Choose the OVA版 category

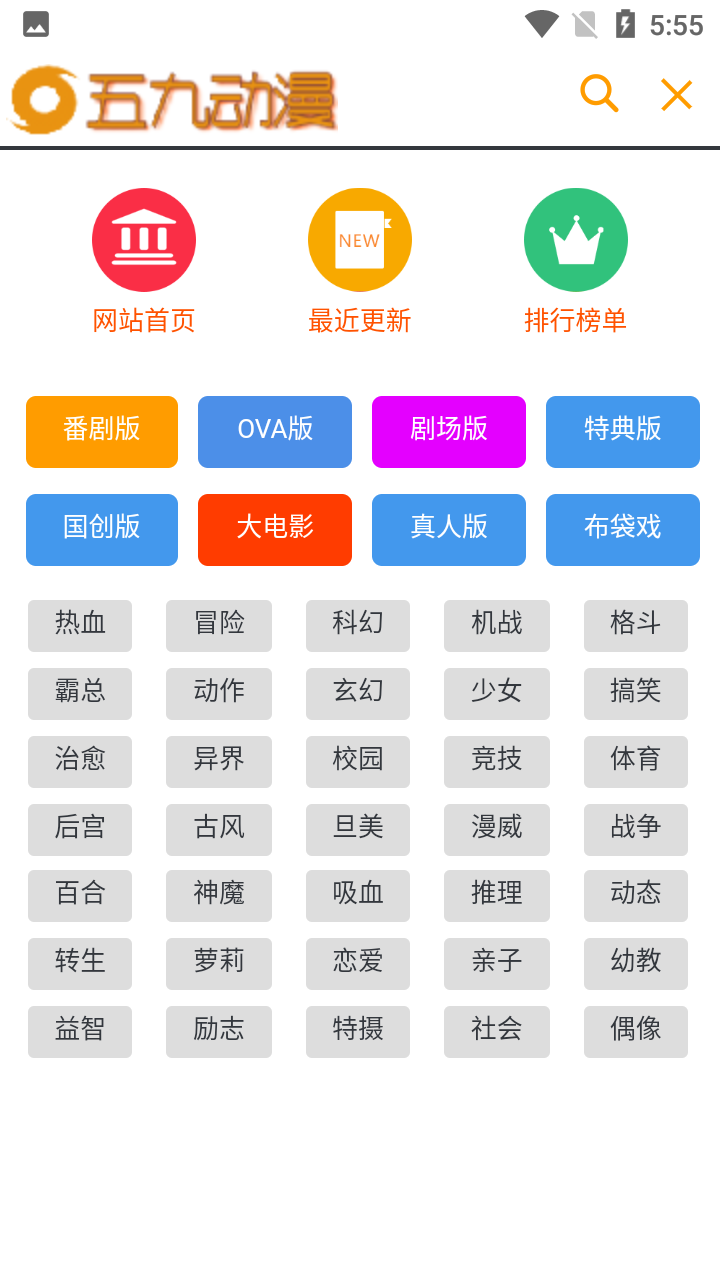[275, 432]
